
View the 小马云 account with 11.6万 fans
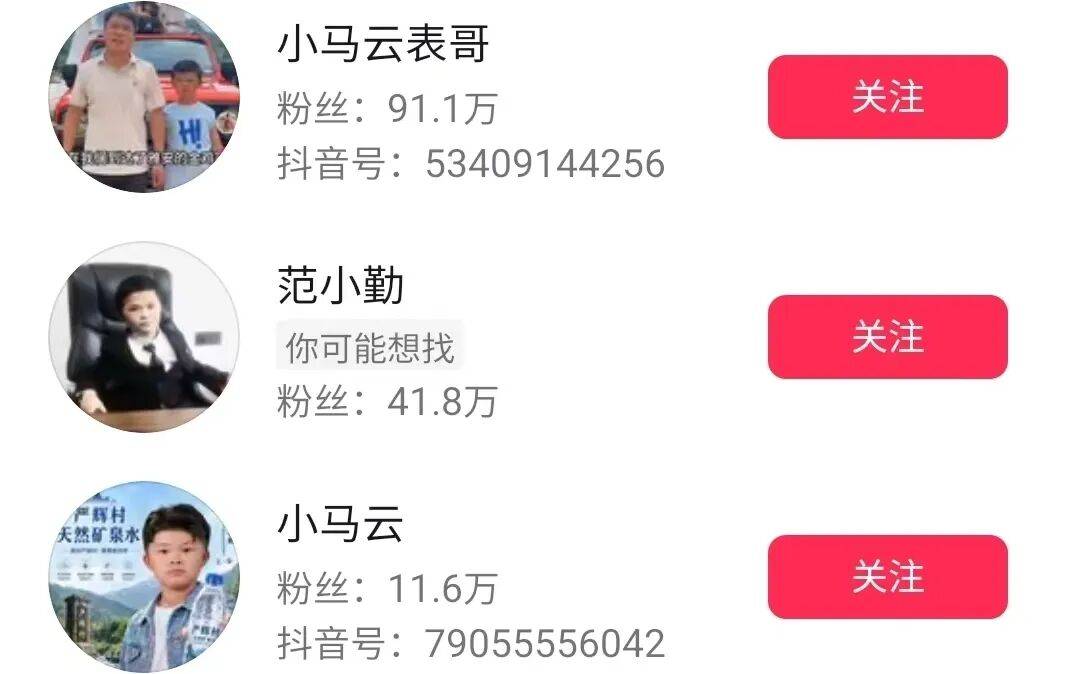[x=340, y=524]
